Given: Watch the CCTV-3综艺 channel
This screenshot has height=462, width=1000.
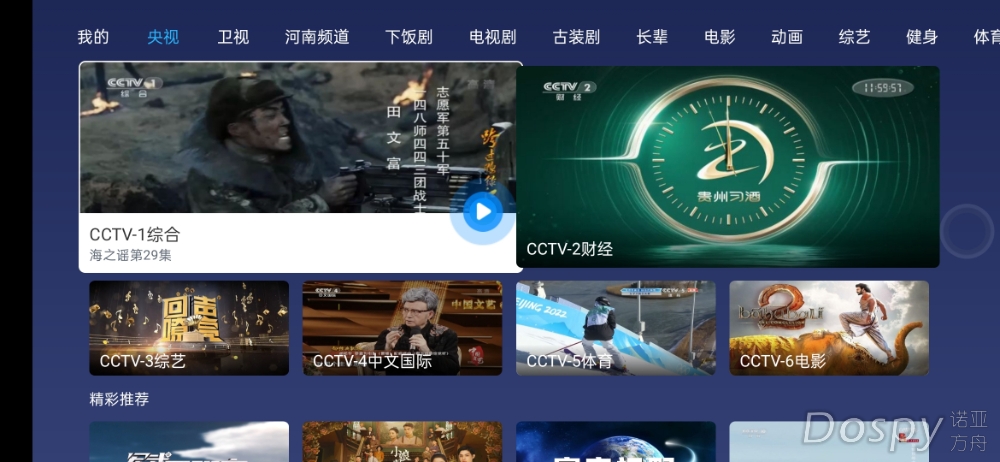Looking at the screenshot, I should click(189, 328).
